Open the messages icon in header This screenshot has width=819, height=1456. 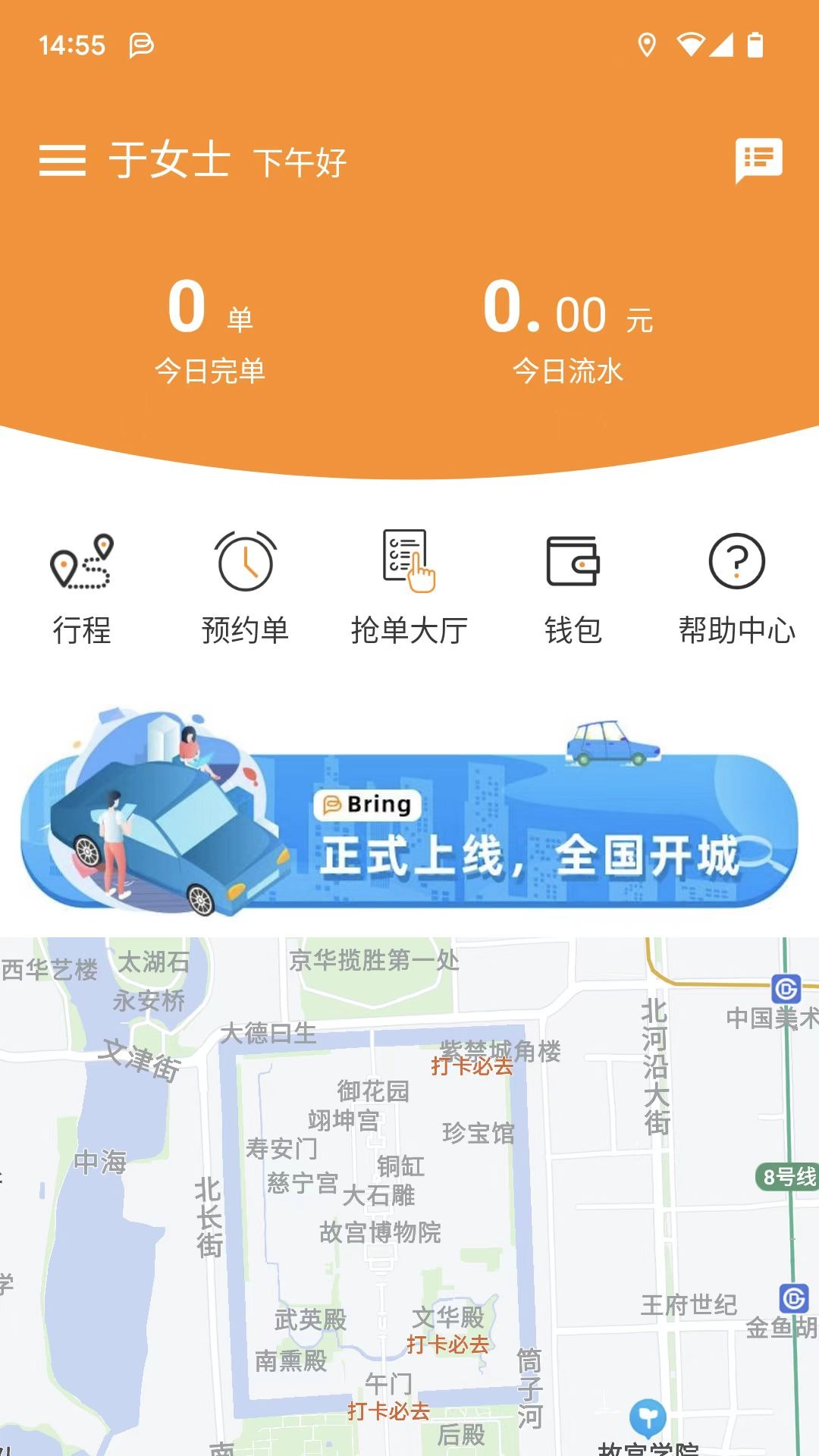(x=758, y=160)
